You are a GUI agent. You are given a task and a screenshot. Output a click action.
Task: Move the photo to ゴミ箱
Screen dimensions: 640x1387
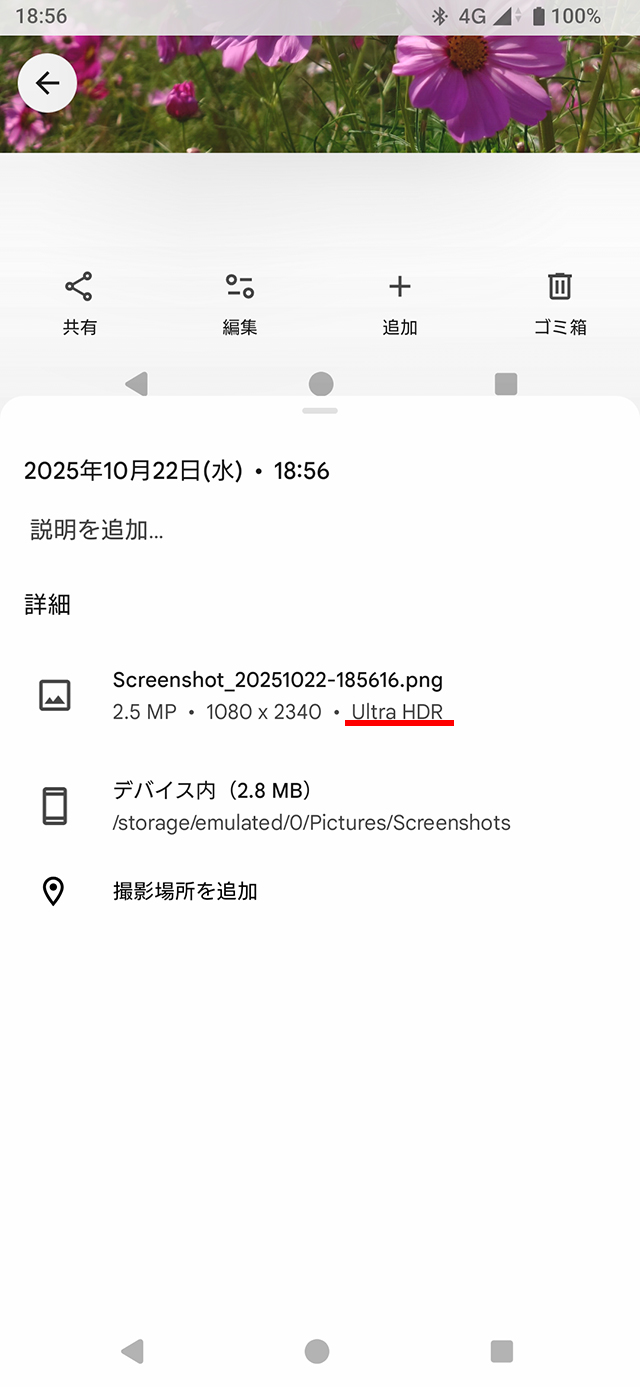tap(559, 302)
